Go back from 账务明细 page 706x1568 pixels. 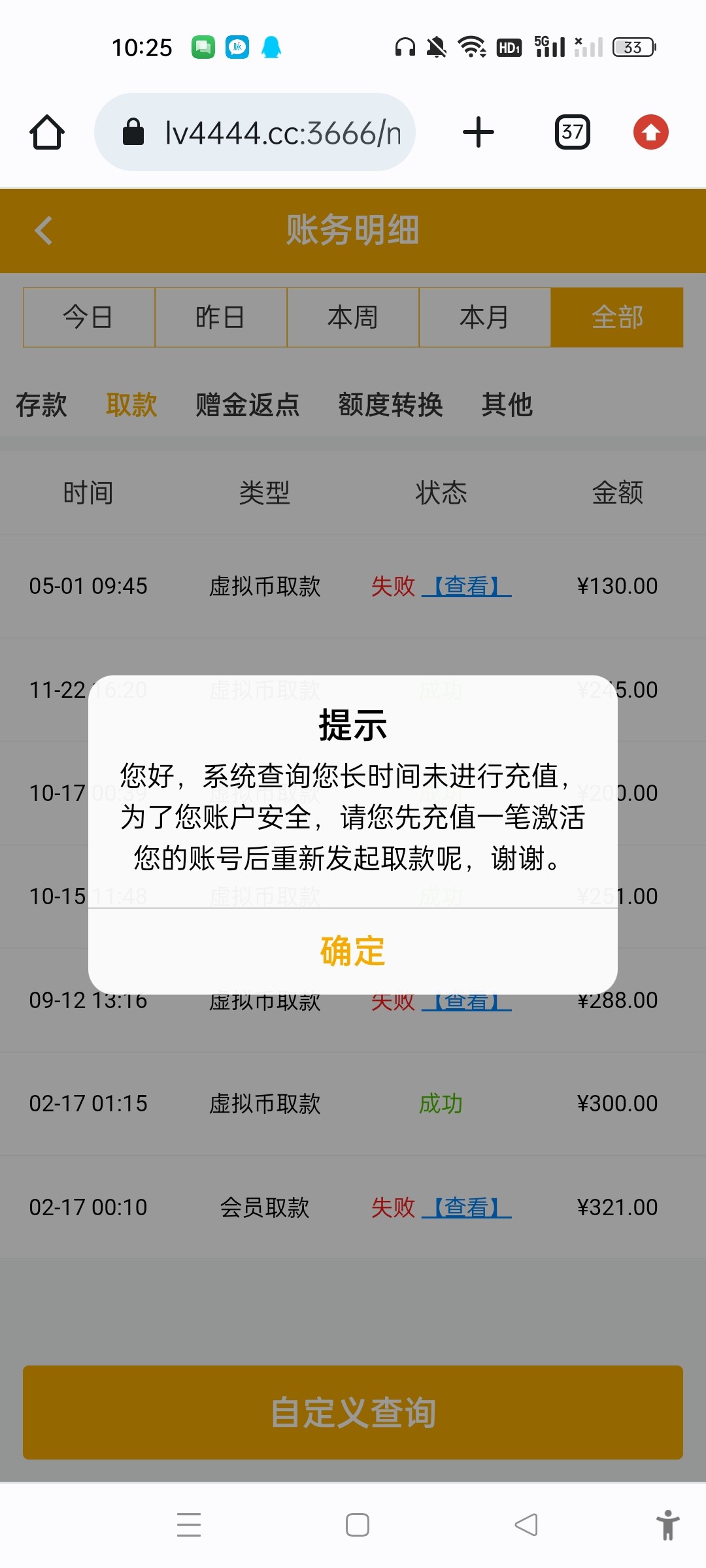(44, 231)
